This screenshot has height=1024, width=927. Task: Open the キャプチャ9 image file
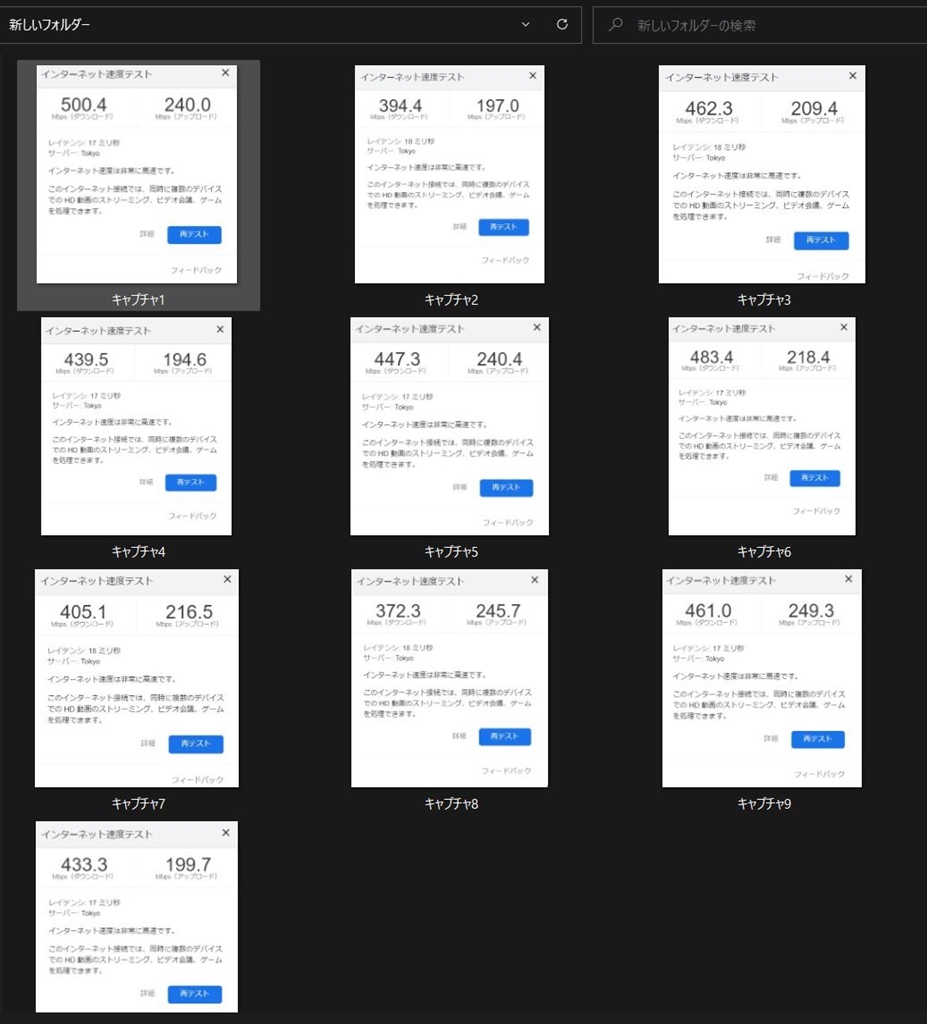coord(761,678)
